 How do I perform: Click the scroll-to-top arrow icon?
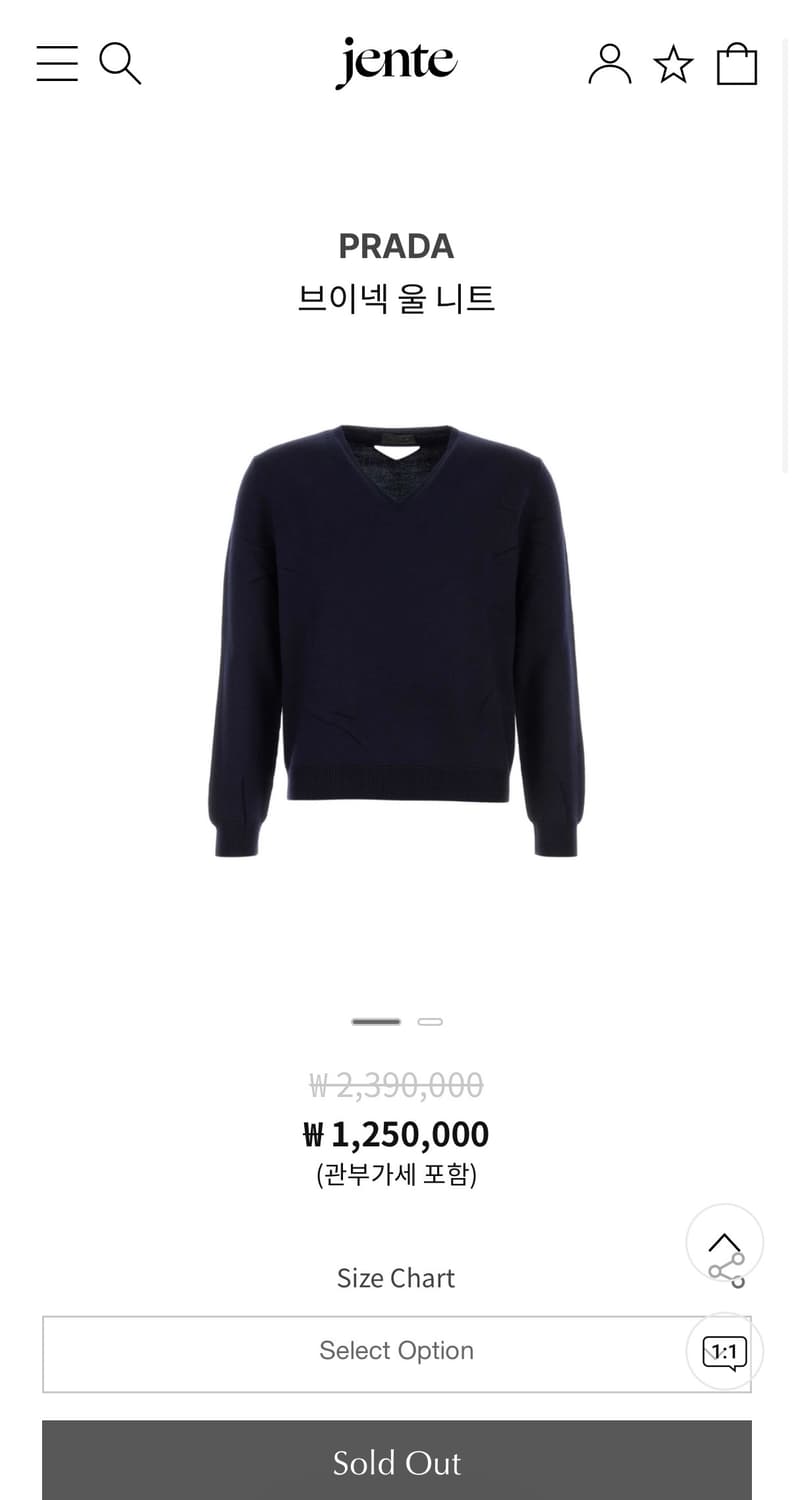coord(724,1240)
